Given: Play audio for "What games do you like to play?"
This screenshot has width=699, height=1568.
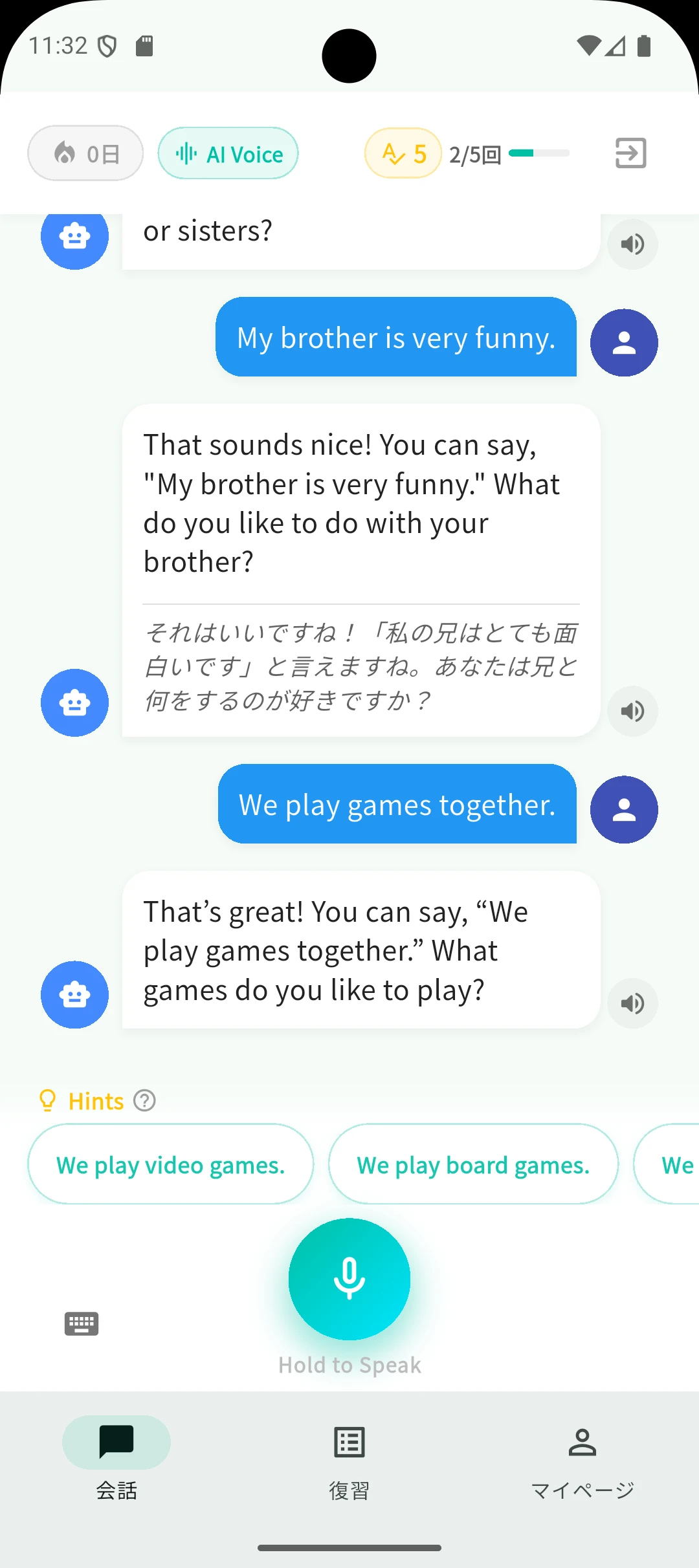Looking at the screenshot, I should point(632,1003).
